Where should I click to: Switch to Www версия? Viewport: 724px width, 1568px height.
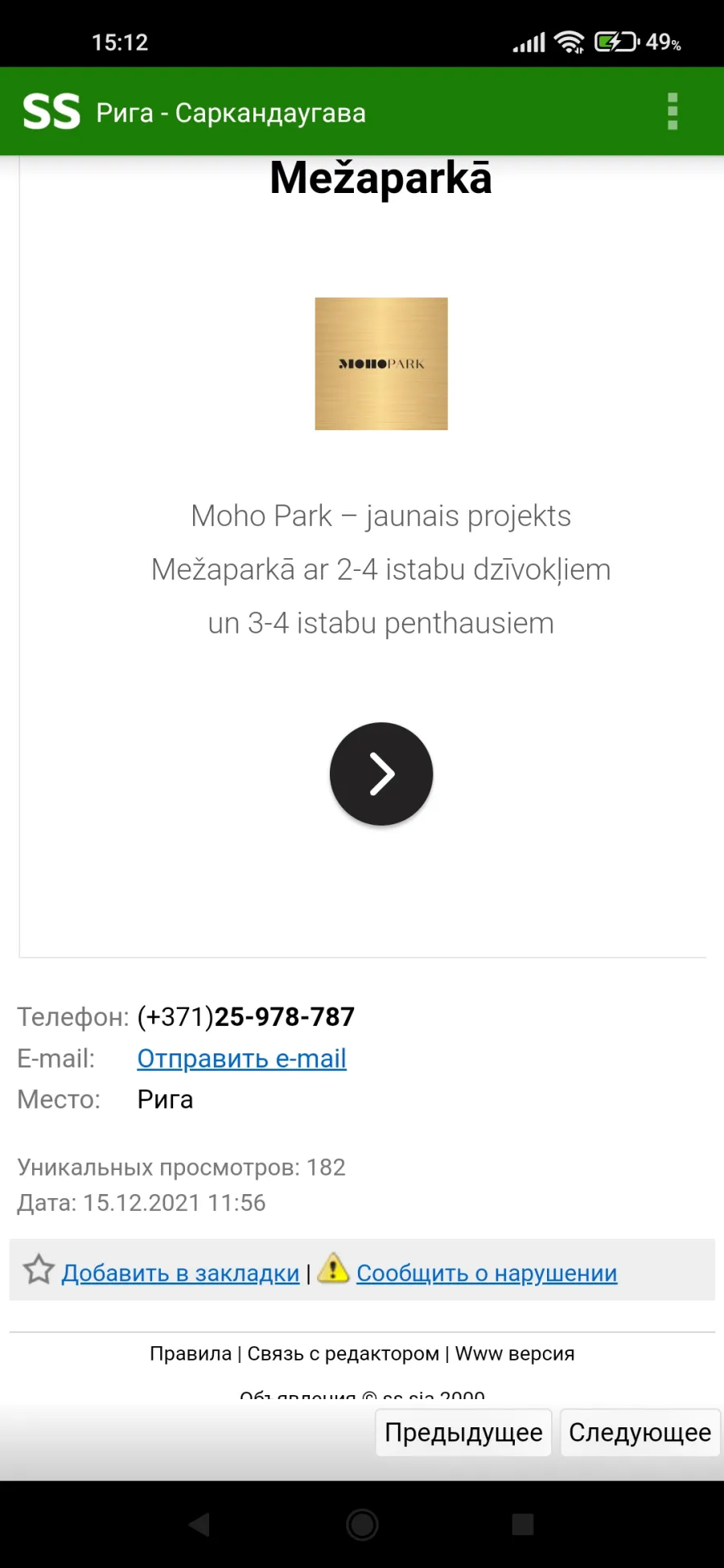pos(515,1353)
